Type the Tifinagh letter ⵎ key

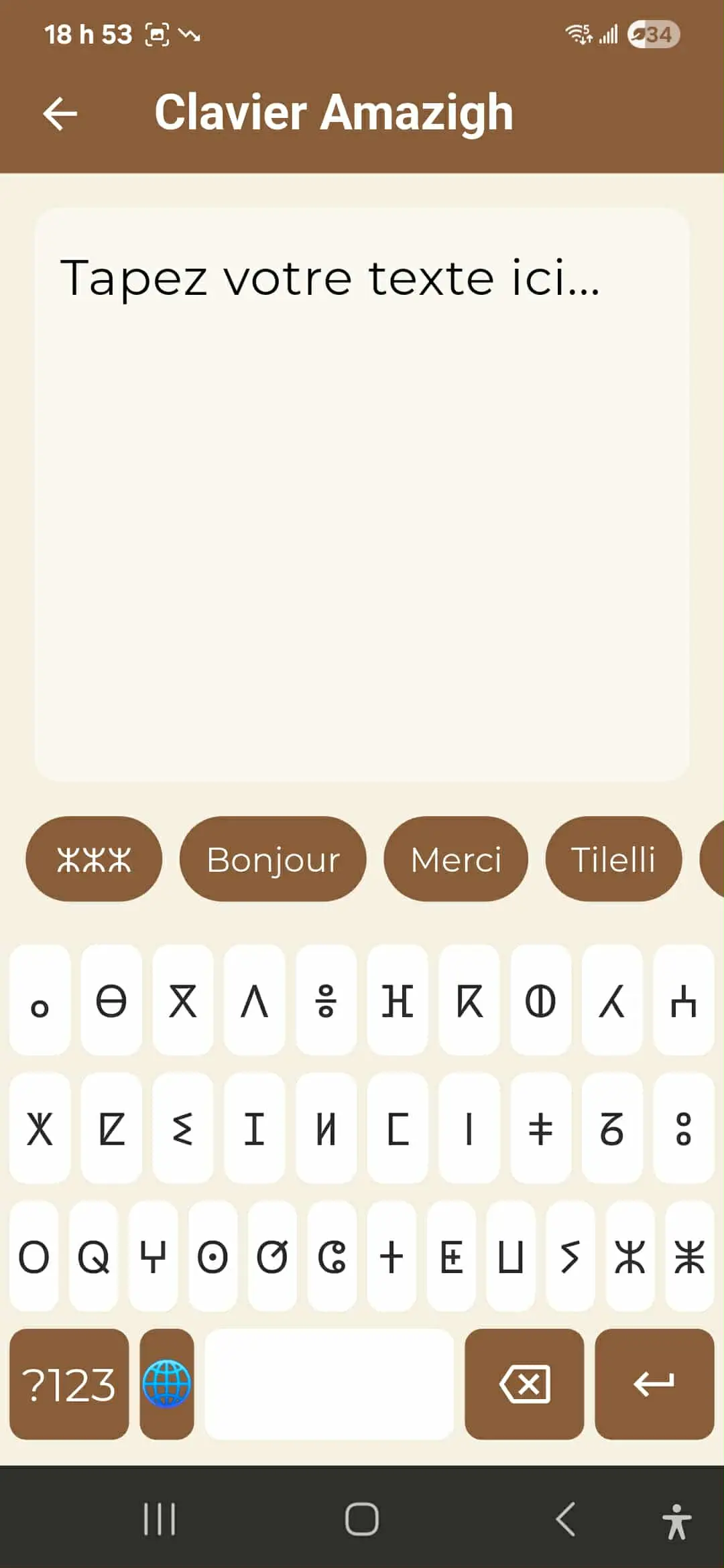398,1128
